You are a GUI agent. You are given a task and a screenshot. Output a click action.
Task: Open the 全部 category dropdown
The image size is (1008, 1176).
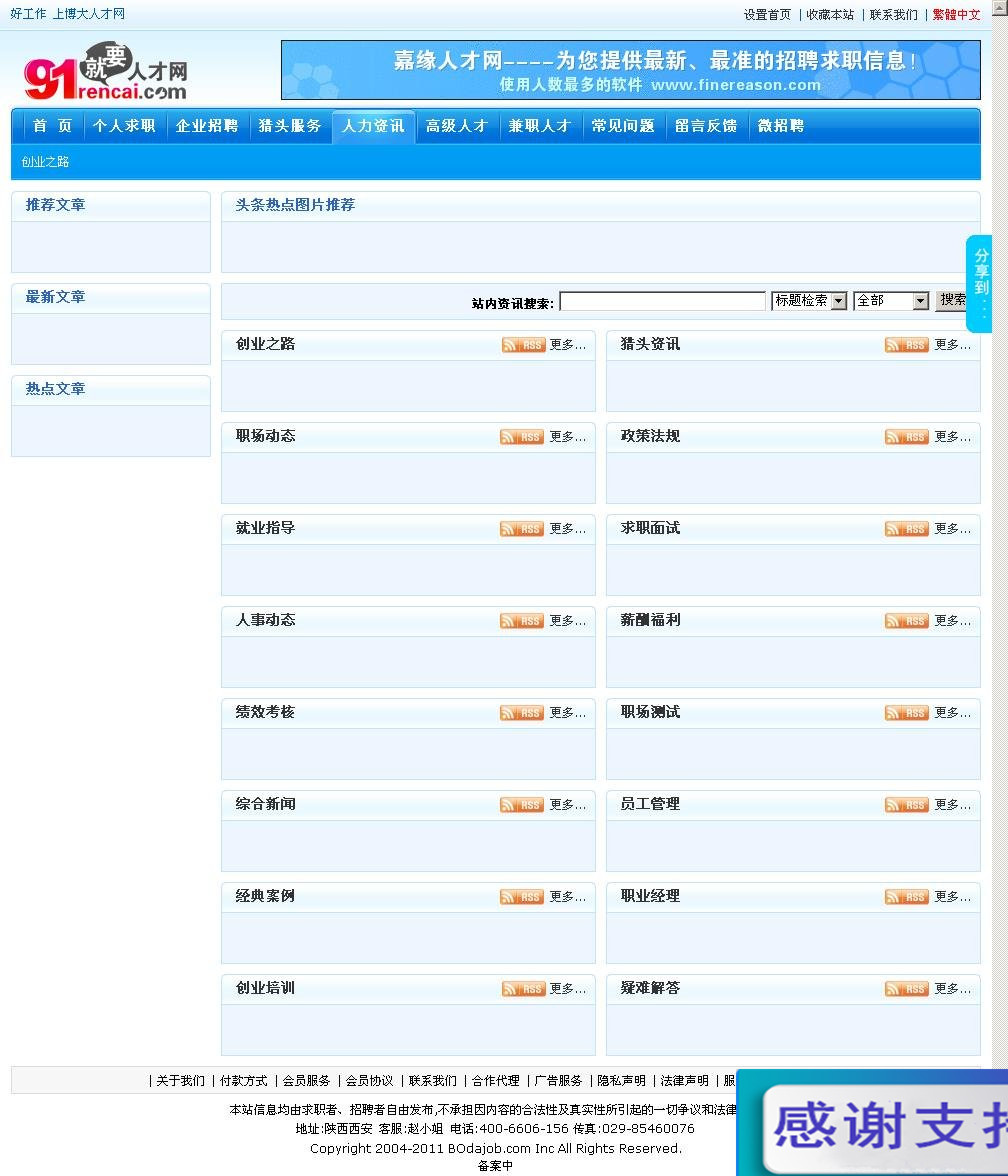[x=891, y=301]
